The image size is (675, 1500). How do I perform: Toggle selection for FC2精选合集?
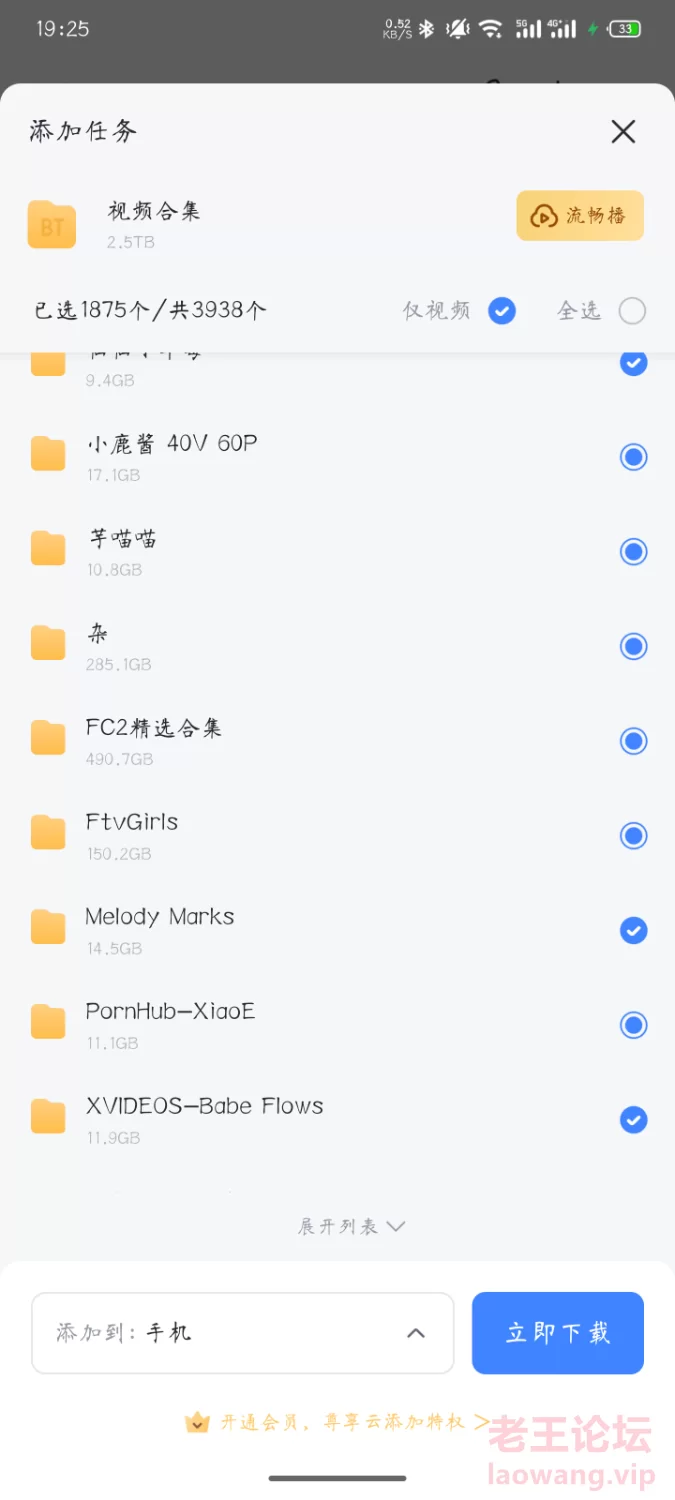(x=633, y=741)
